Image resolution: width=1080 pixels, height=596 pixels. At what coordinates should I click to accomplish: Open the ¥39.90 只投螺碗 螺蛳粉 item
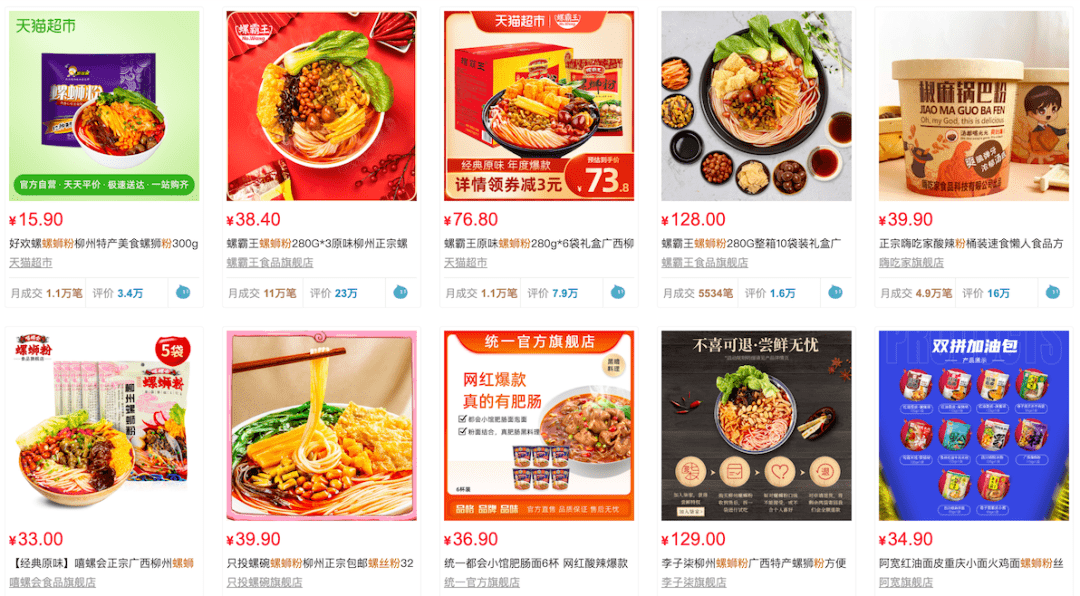coord(321,563)
